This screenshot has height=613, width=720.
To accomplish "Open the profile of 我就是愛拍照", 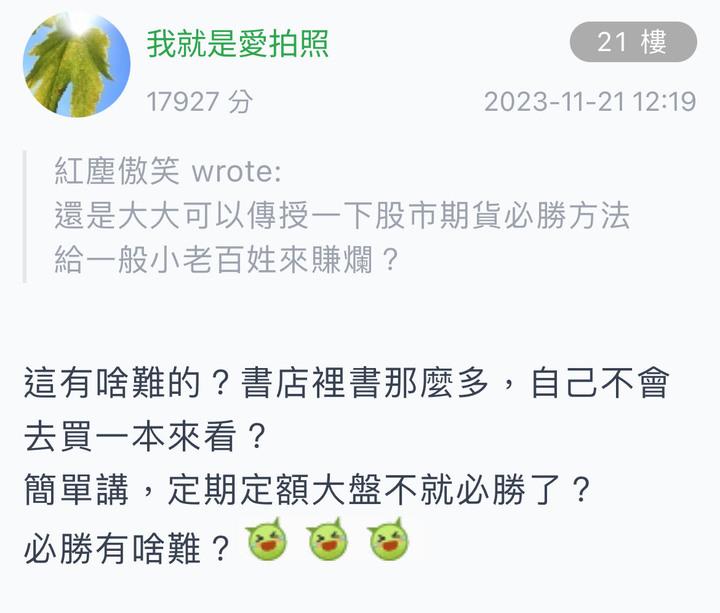I will pyautogui.click(x=237, y=44).
